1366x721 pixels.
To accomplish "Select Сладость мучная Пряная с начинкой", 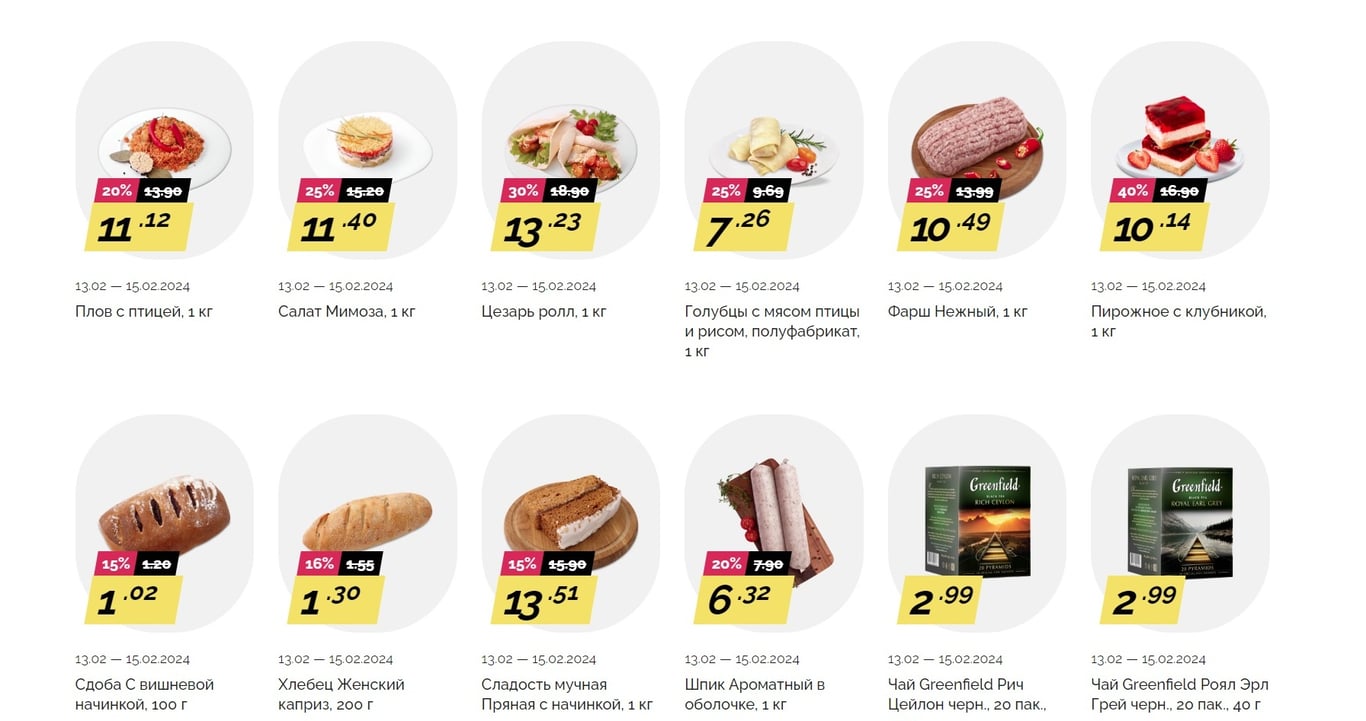I will pyautogui.click(x=570, y=520).
